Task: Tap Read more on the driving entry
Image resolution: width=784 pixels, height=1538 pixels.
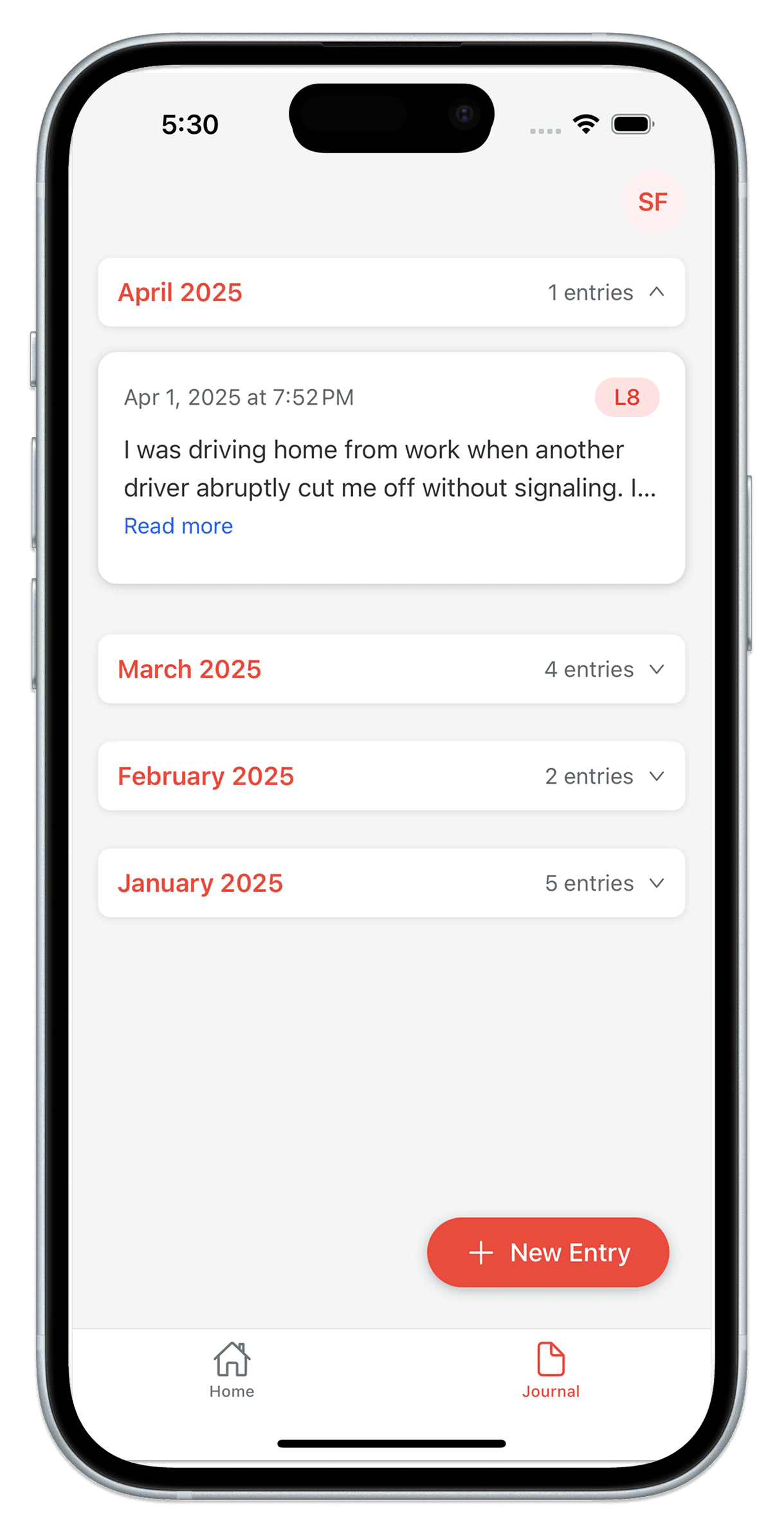Action: (178, 526)
